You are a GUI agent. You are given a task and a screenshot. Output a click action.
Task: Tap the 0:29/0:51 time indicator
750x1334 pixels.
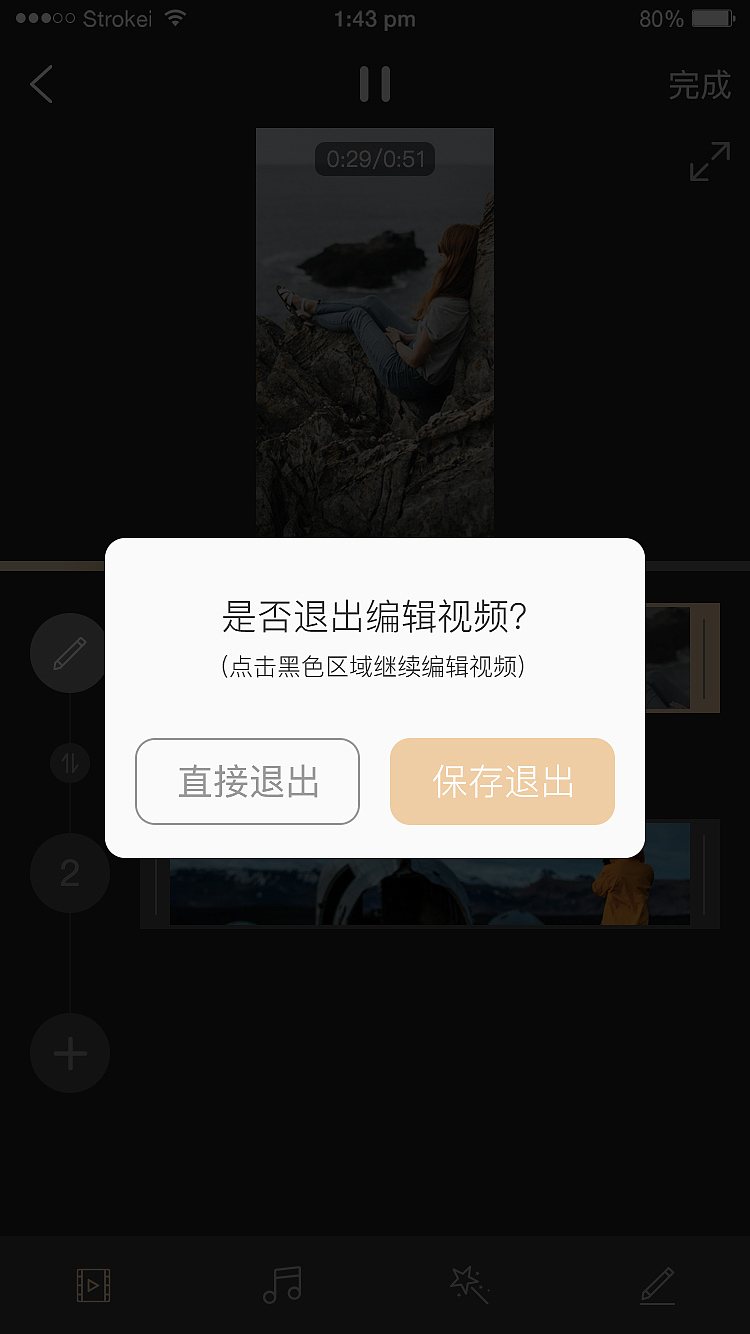[375, 159]
